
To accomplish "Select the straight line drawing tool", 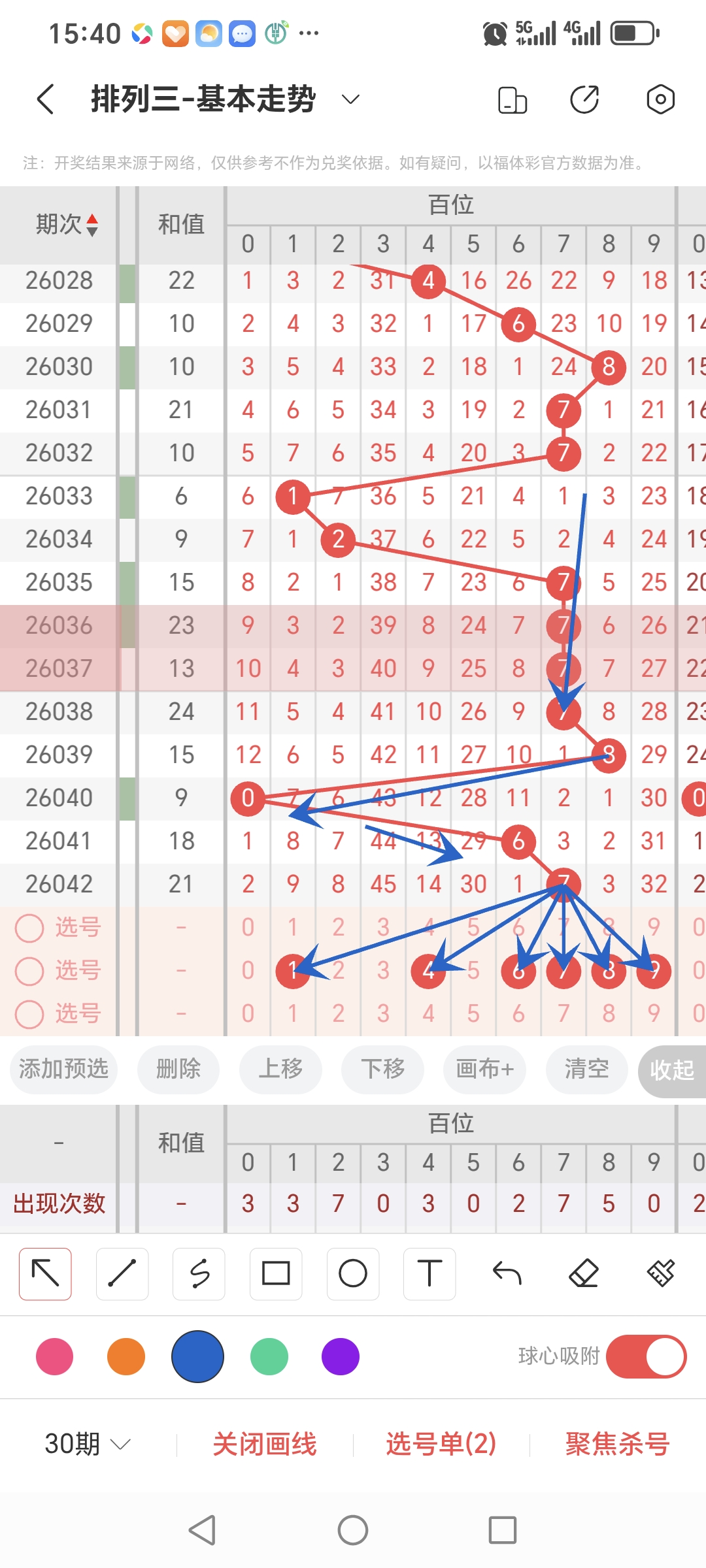I will coord(122,1273).
